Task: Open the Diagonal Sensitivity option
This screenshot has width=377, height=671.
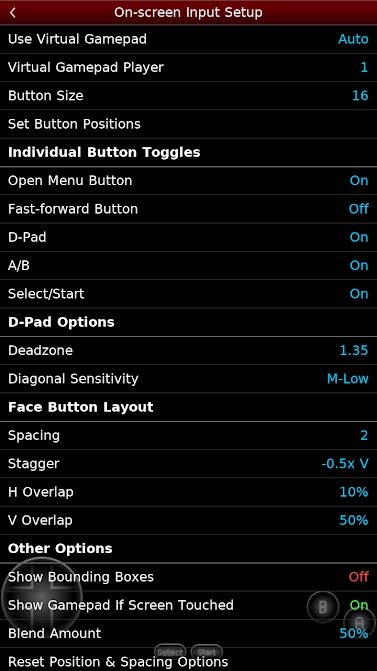Action: (188, 379)
